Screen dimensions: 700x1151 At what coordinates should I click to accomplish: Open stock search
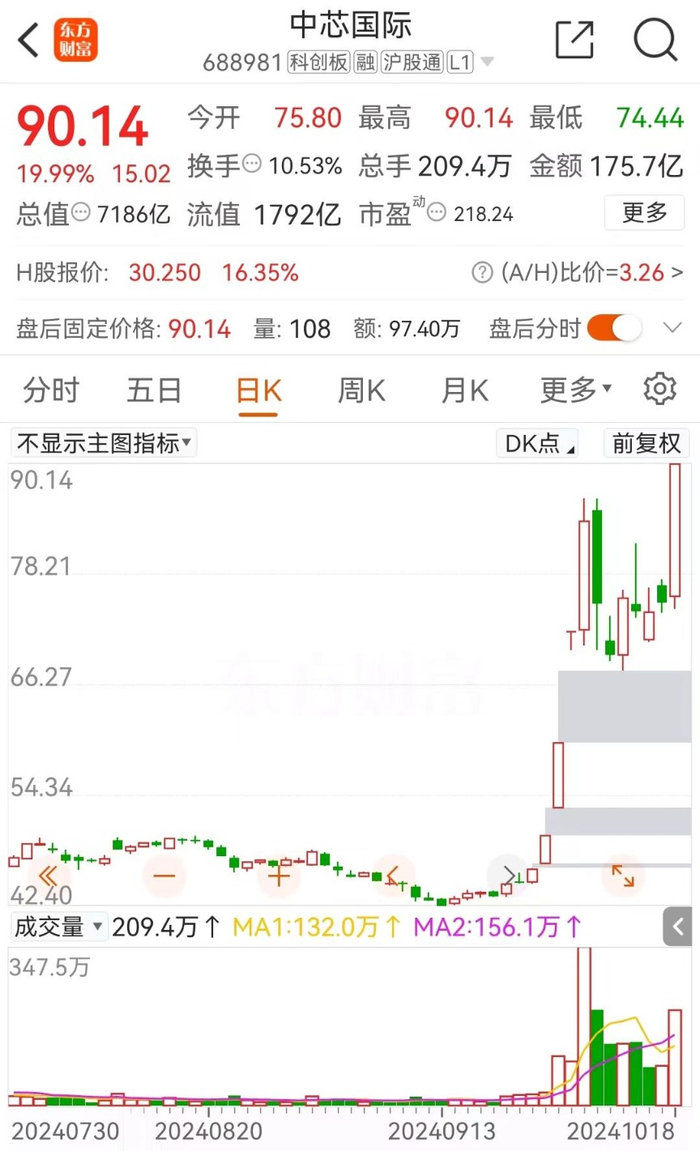click(655, 40)
